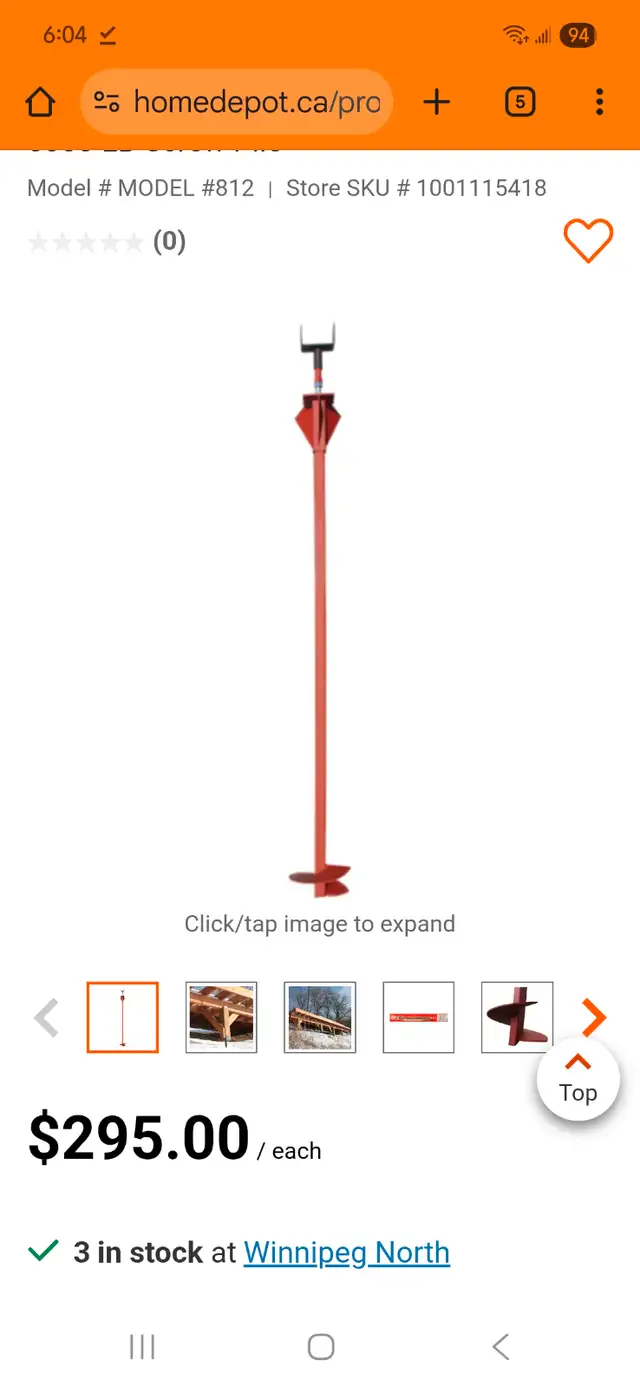
Task: Show next thumbnails with the orange right arrow
Action: [x=594, y=1018]
